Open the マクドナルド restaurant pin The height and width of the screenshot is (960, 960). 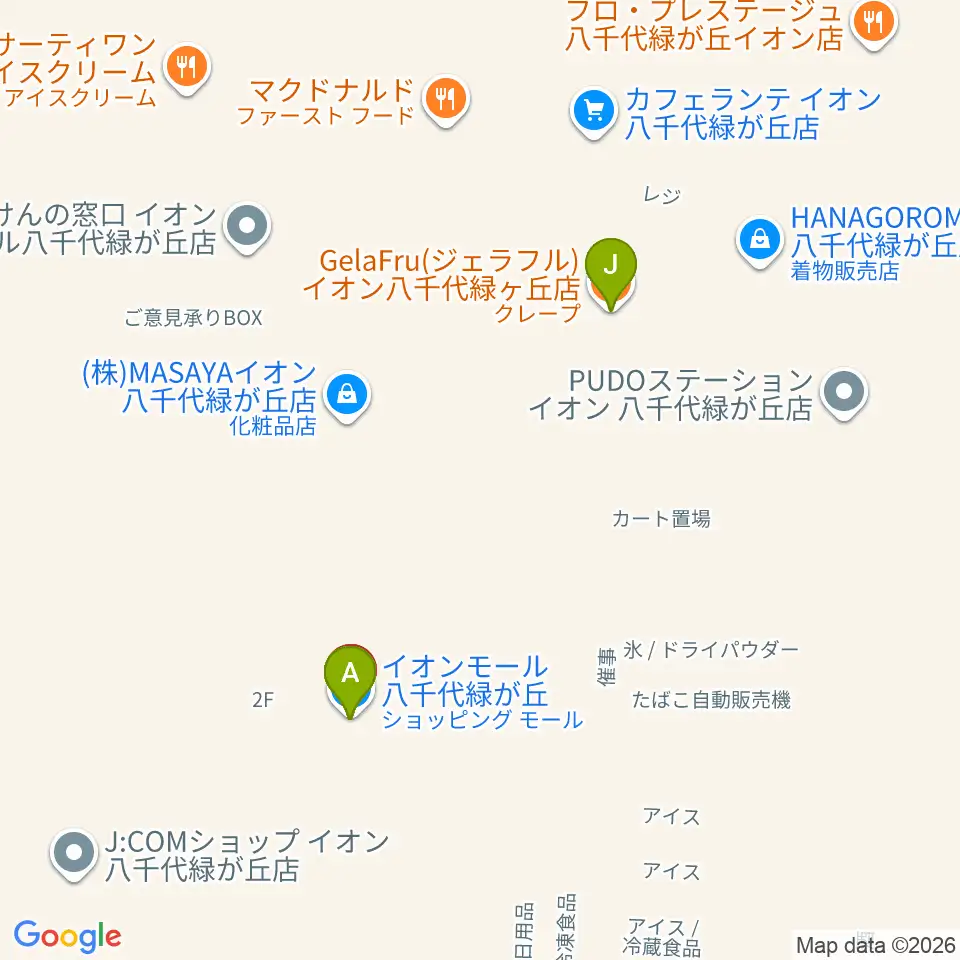[446, 100]
